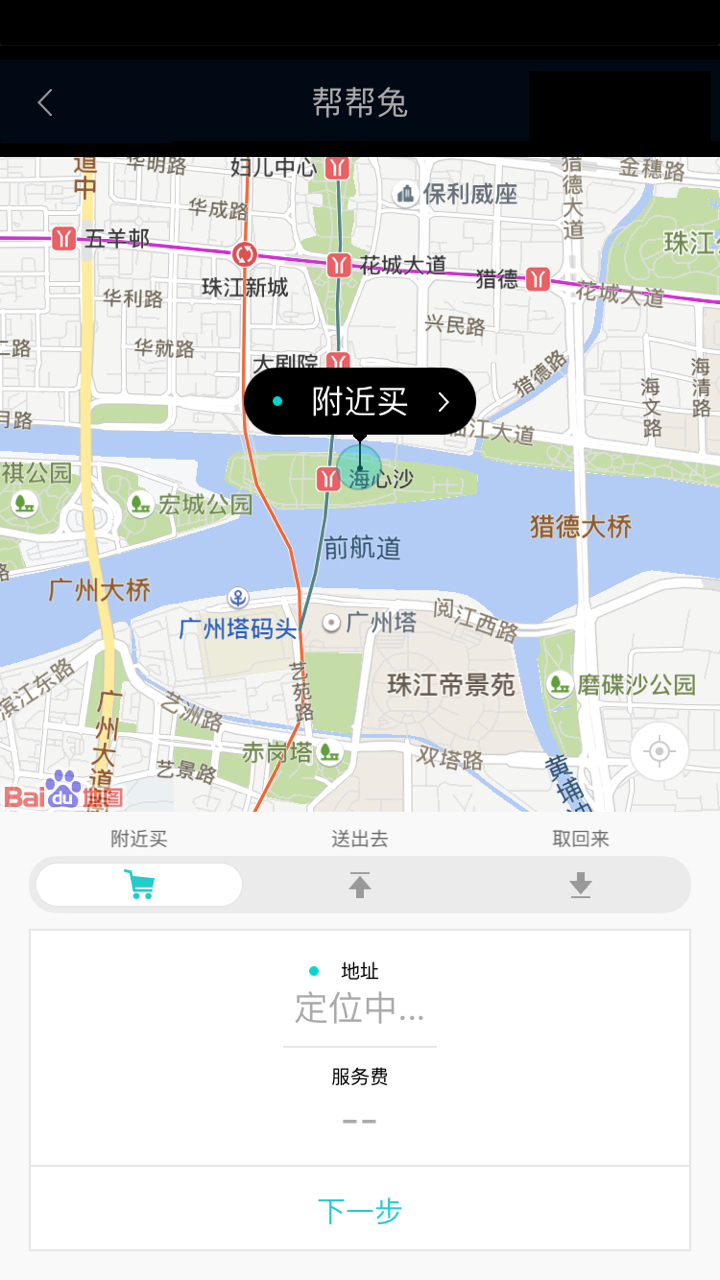
Task: Open the 地址 address field
Action: point(360,1007)
